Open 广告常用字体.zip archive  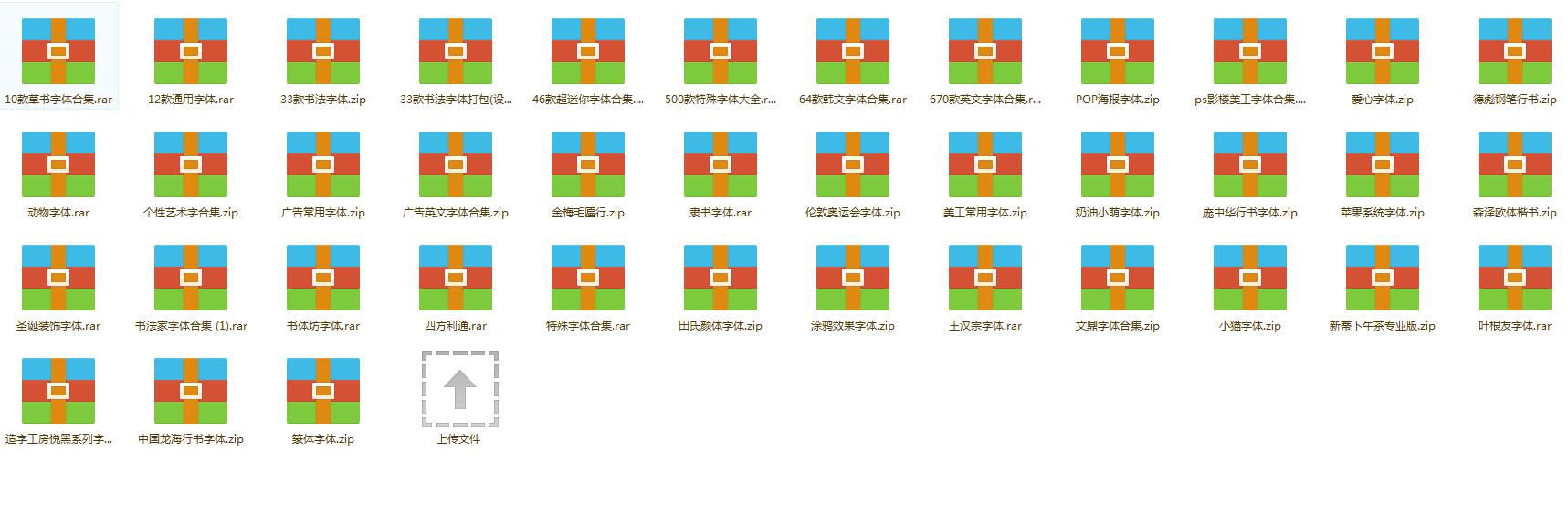click(323, 165)
